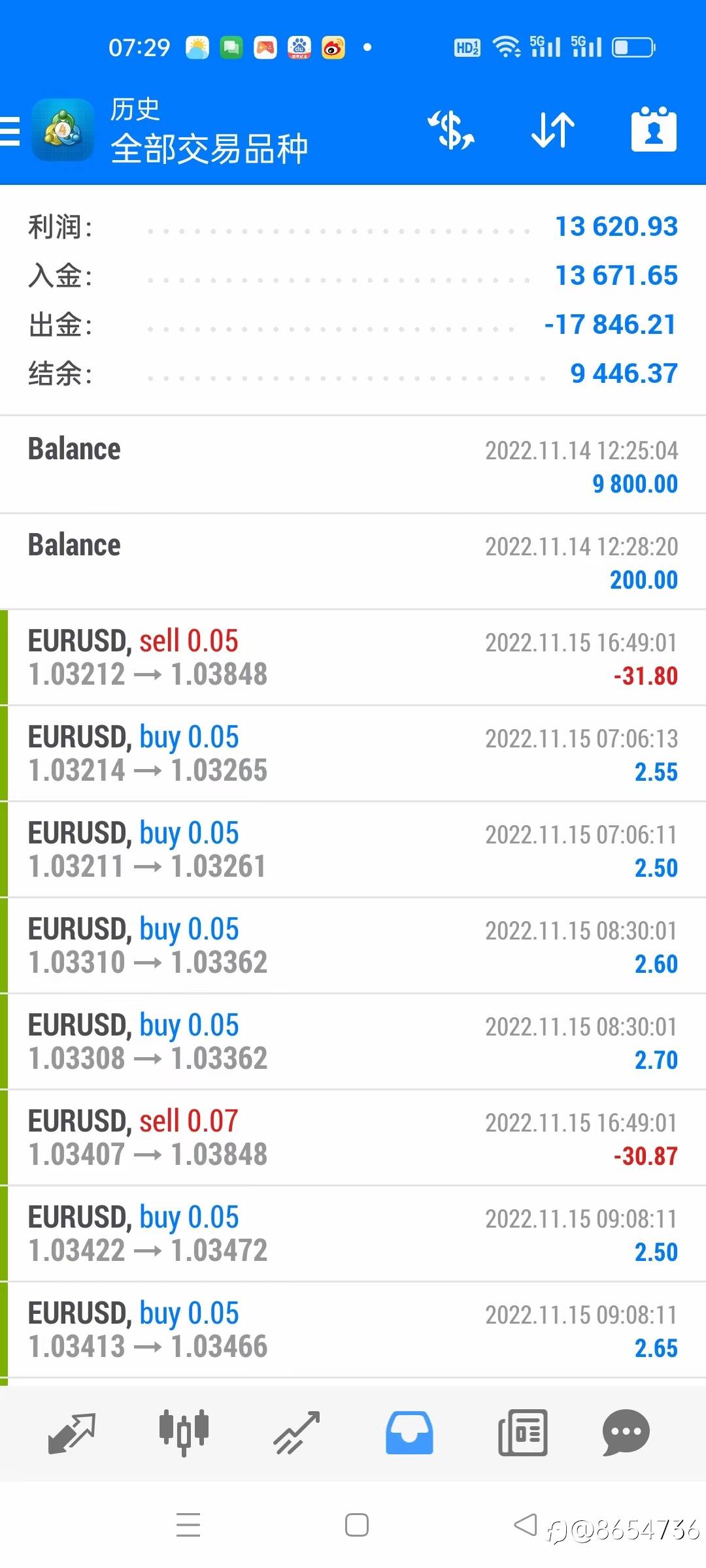Image resolution: width=706 pixels, height=1568 pixels.
Task: Open the hamburger drawer menu
Action: click(9, 130)
